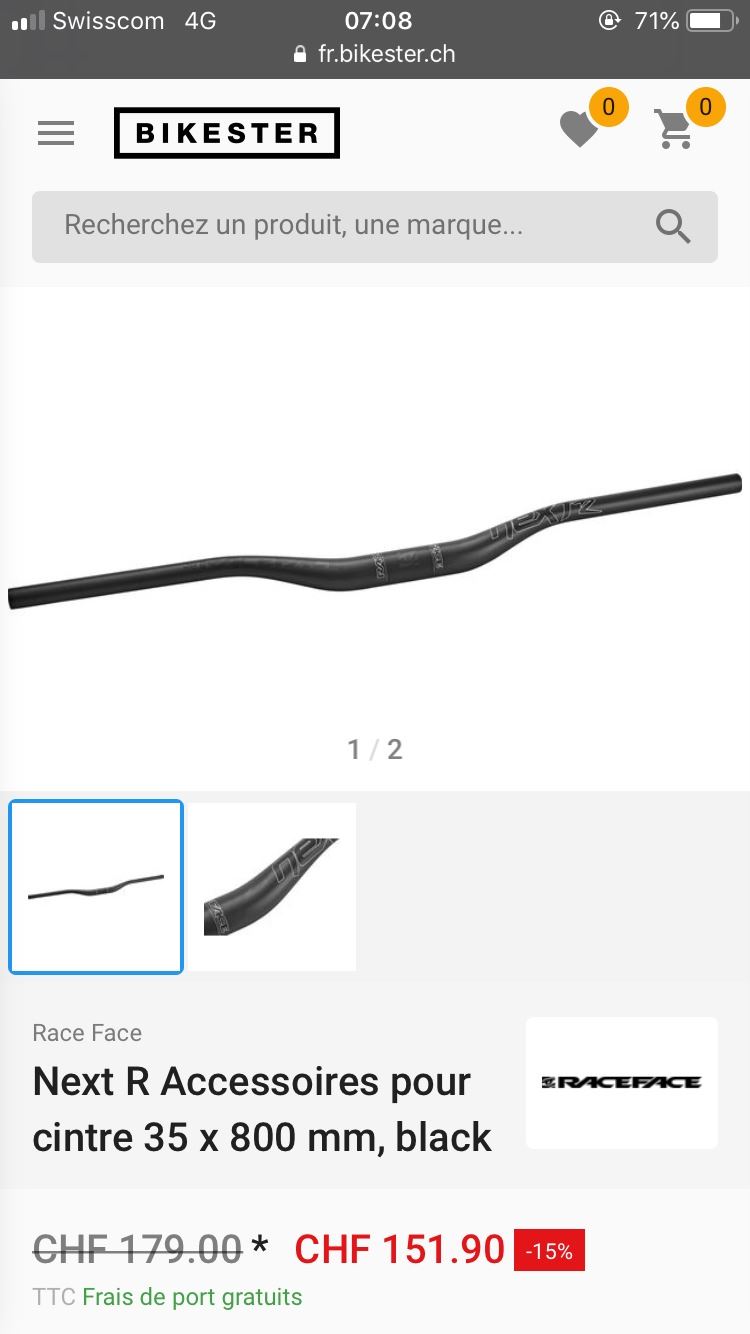The height and width of the screenshot is (1334, 750).
Task: Open the wishlist heart icon
Action: point(579,130)
